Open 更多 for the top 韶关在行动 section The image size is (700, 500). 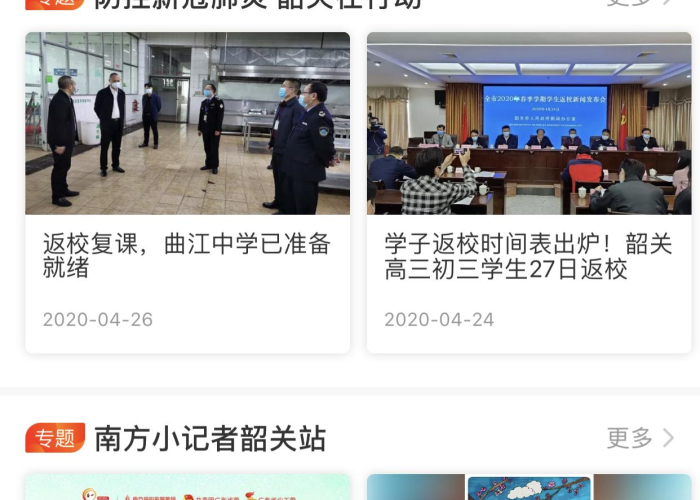point(640,3)
